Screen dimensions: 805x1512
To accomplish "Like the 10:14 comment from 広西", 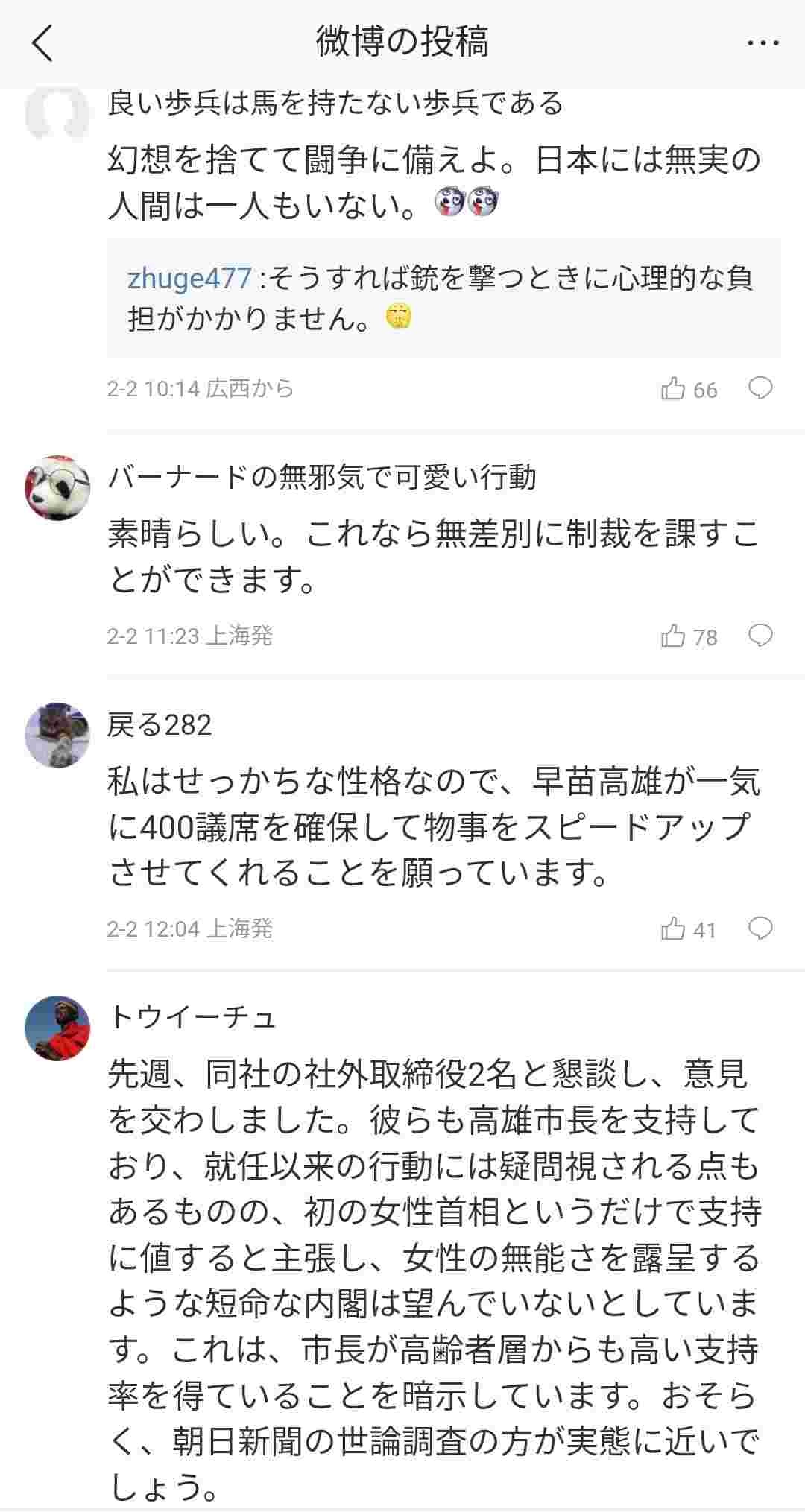I will pos(673,389).
